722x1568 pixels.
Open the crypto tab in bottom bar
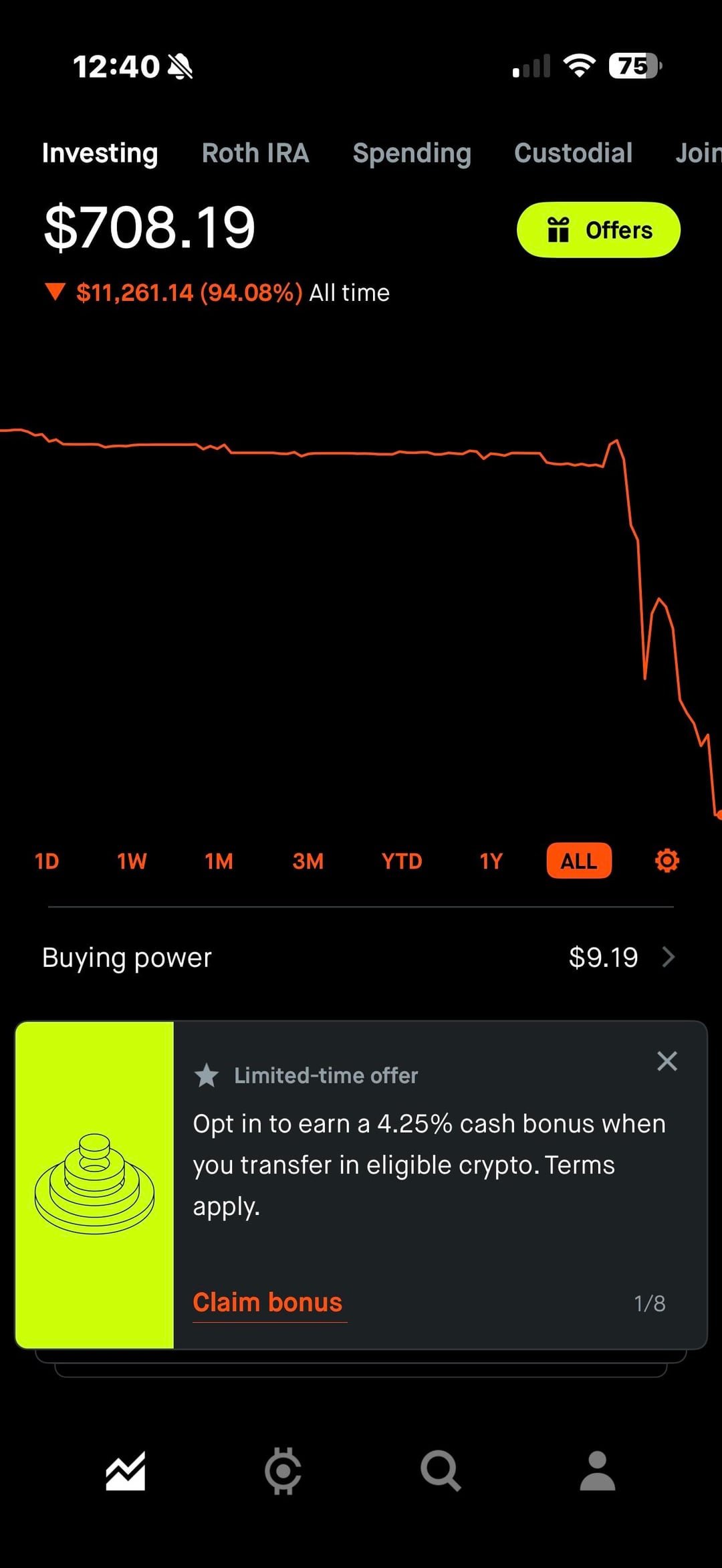coord(283,1471)
